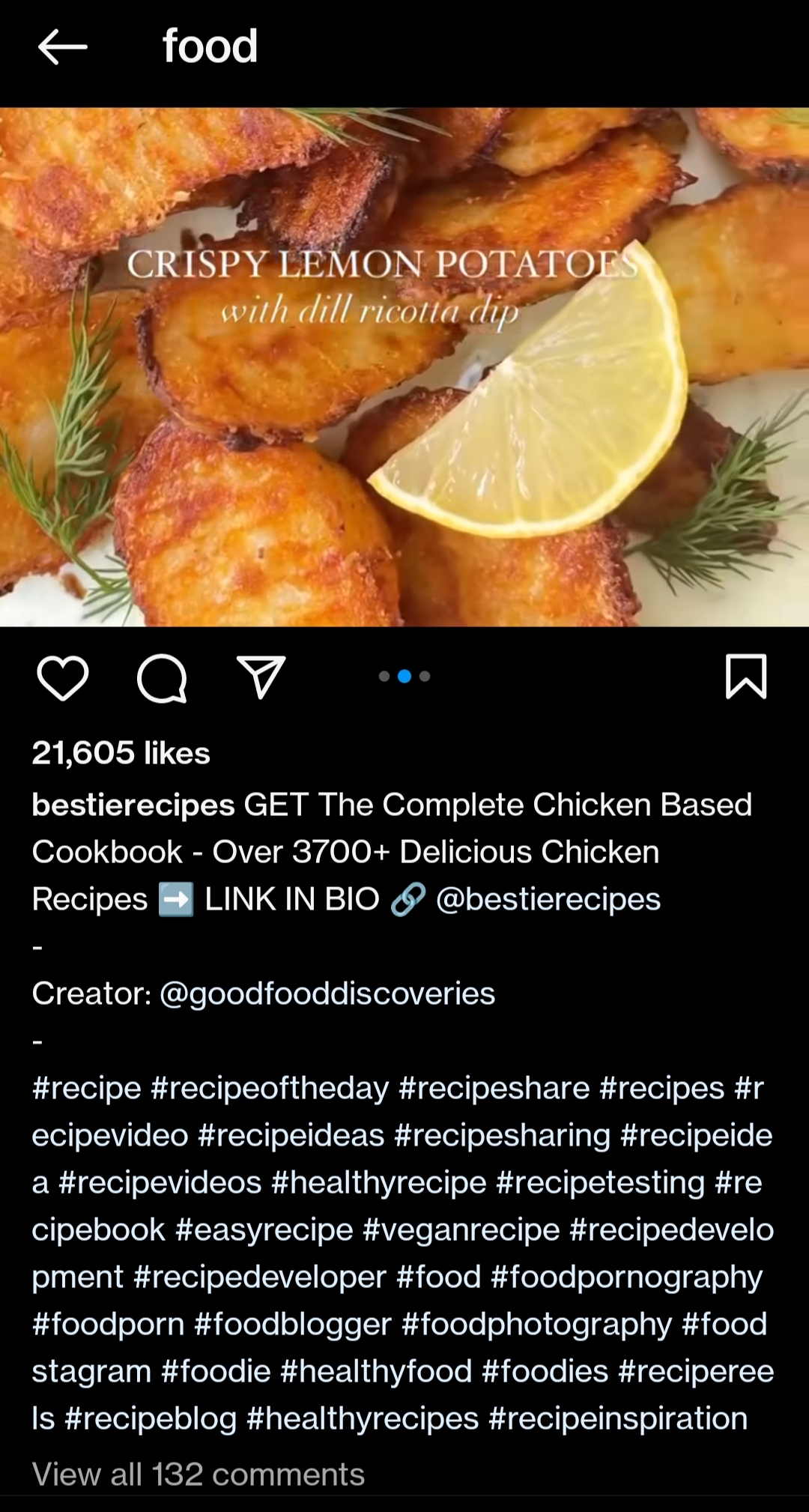Share the post using the paper plane icon
The width and height of the screenshot is (809, 1512).
[261, 678]
